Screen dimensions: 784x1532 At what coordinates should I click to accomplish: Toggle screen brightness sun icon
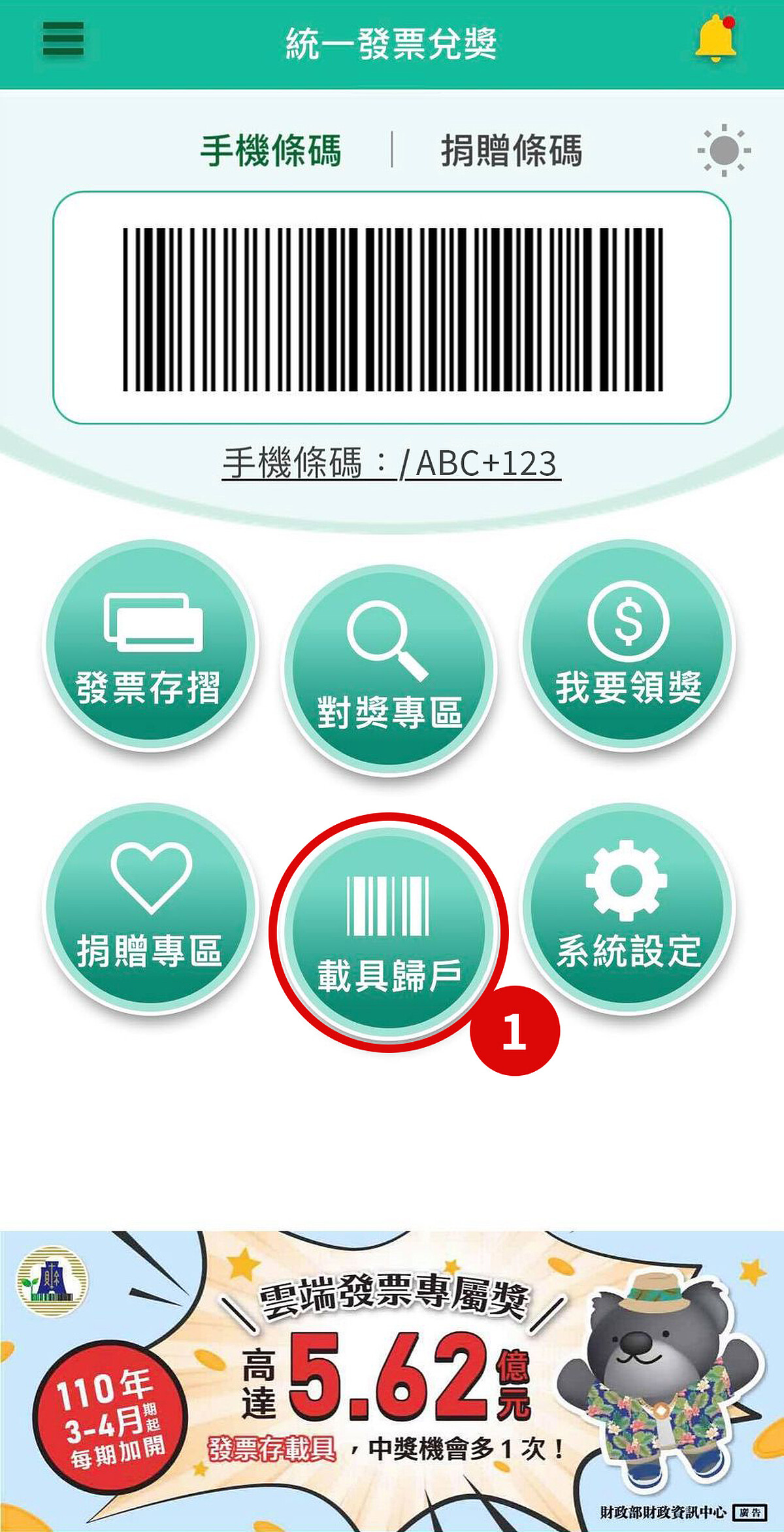[723, 150]
